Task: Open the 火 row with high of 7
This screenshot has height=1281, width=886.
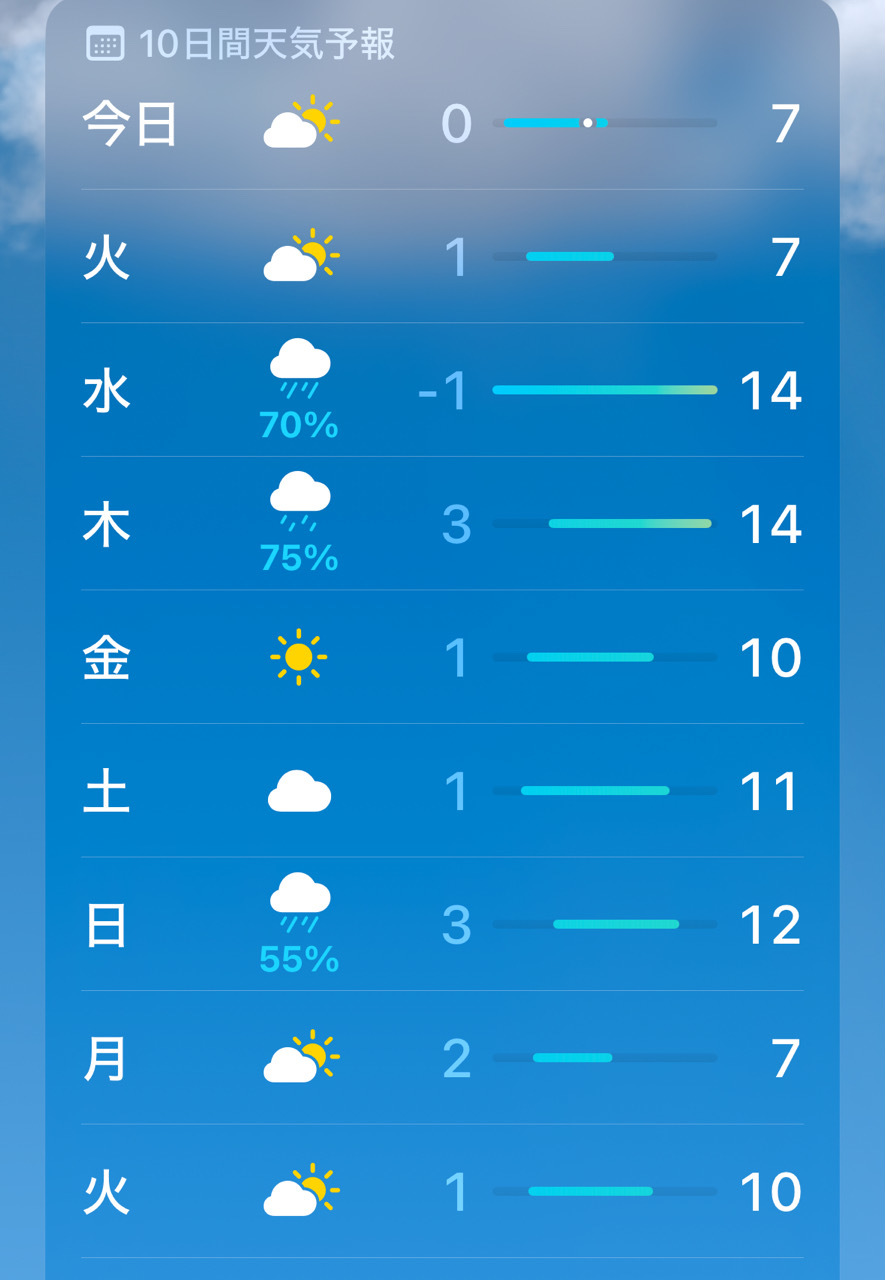Action: click(x=441, y=257)
